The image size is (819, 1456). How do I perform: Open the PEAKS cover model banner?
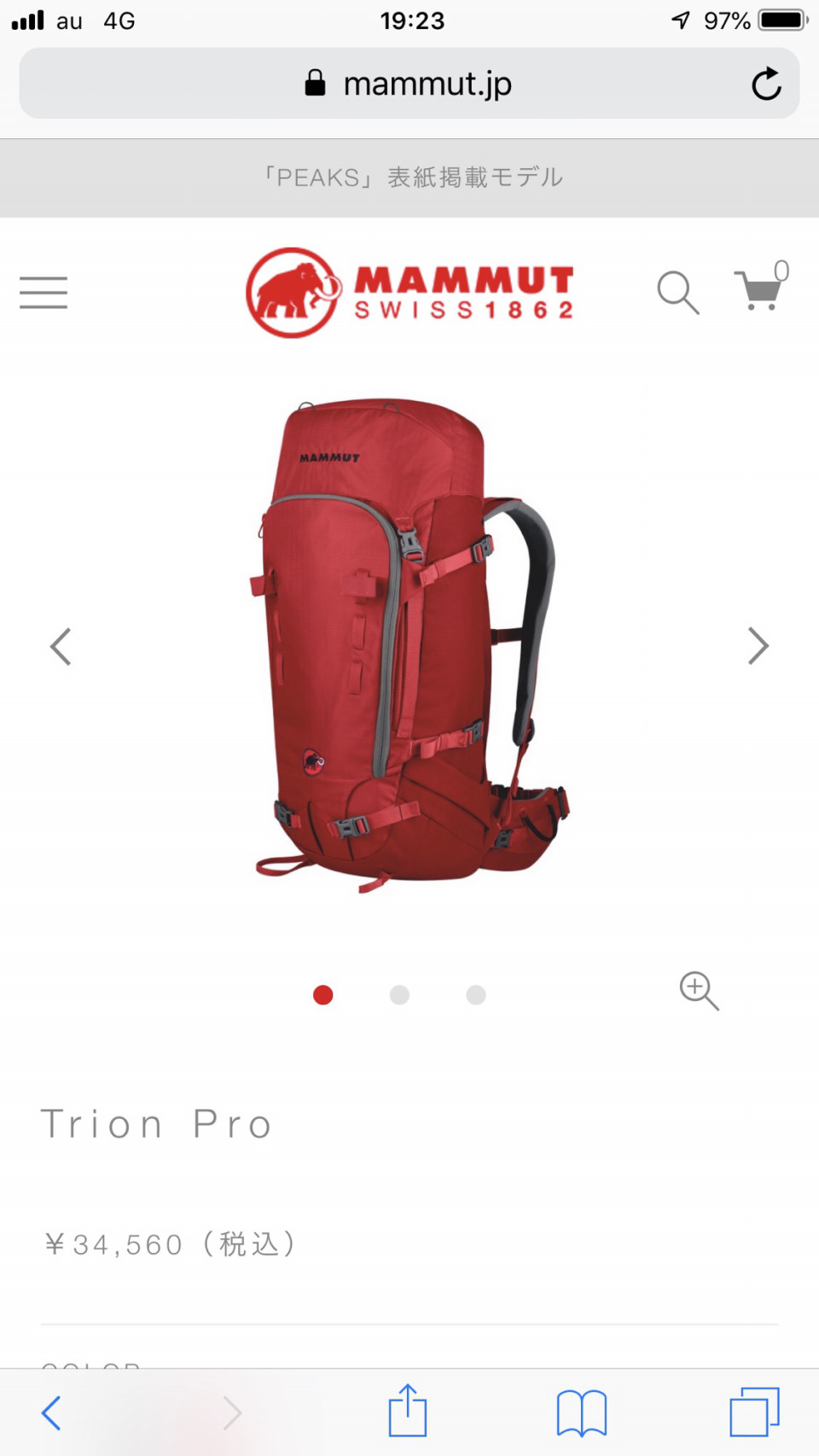pos(409,178)
